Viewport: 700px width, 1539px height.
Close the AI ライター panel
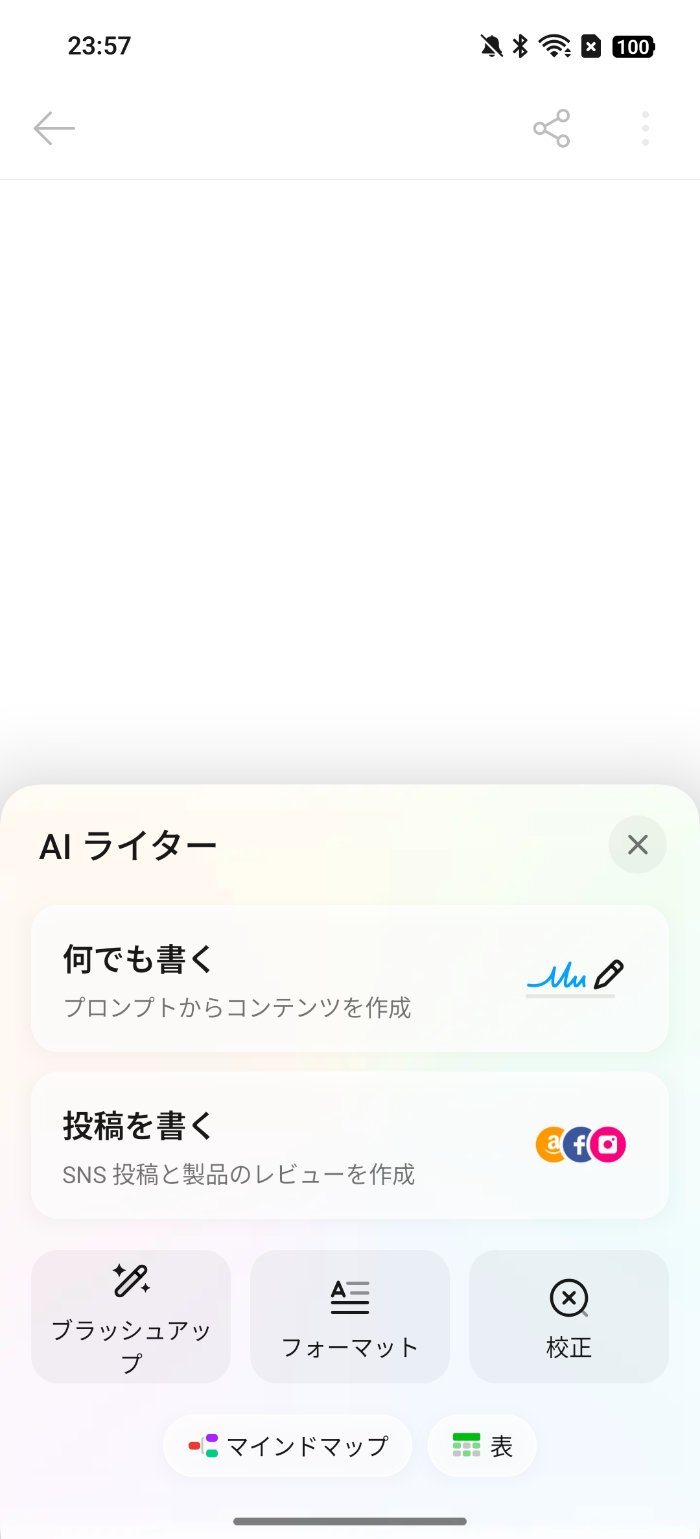point(637,845)
